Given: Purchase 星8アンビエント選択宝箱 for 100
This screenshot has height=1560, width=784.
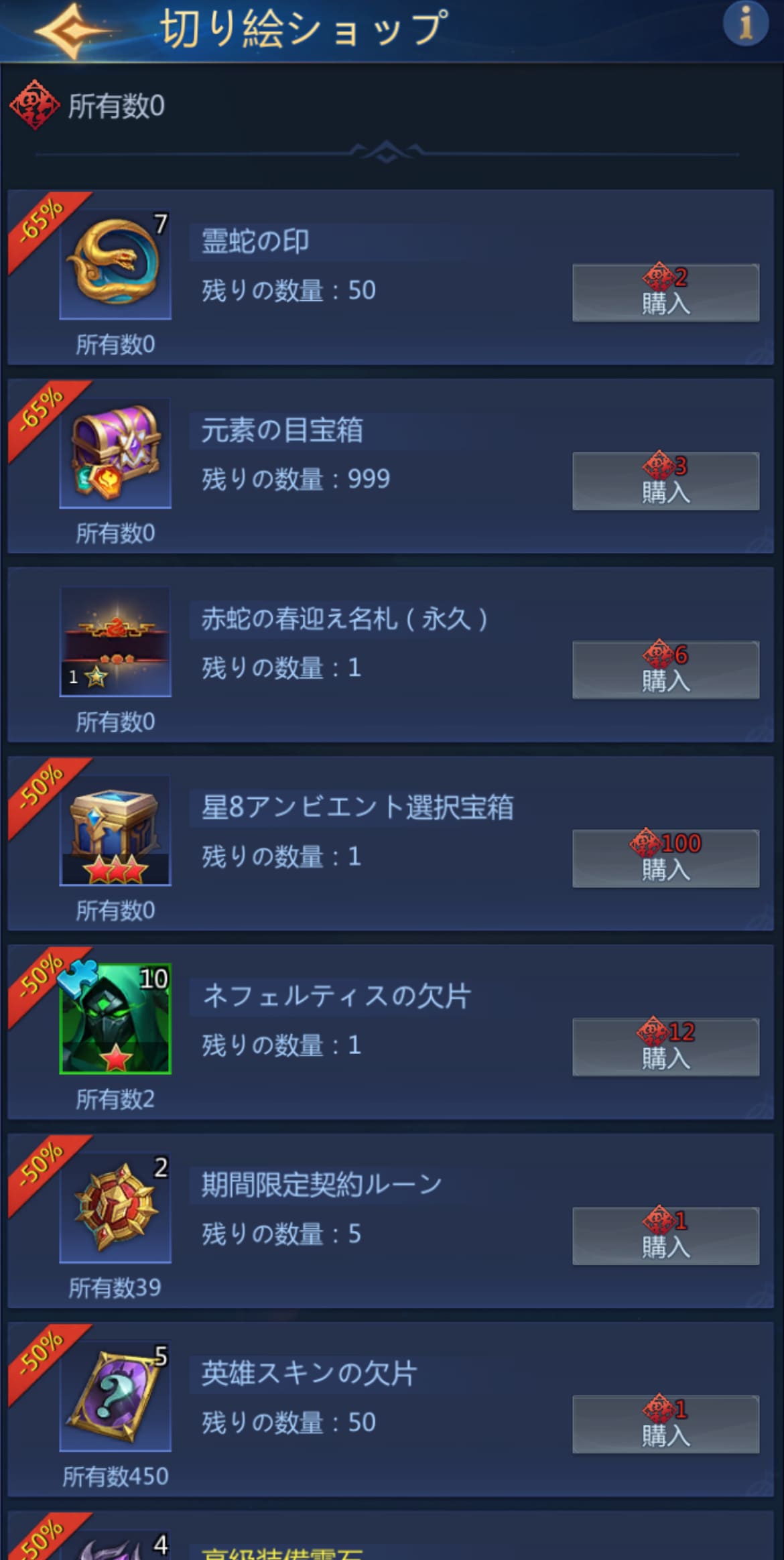Looking at the screenshot, I should coord(665,858).
